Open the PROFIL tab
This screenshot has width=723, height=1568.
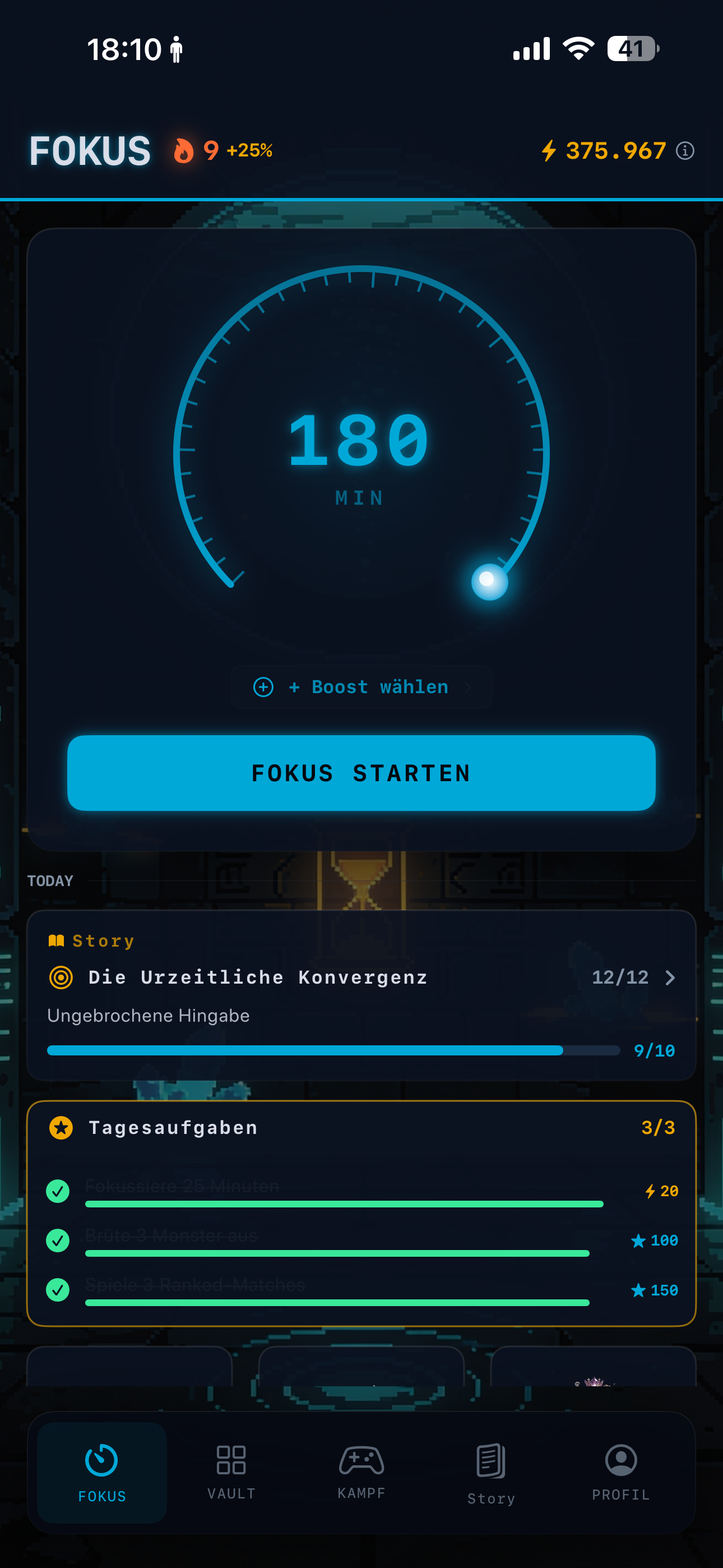click(x=621, y=1472)
